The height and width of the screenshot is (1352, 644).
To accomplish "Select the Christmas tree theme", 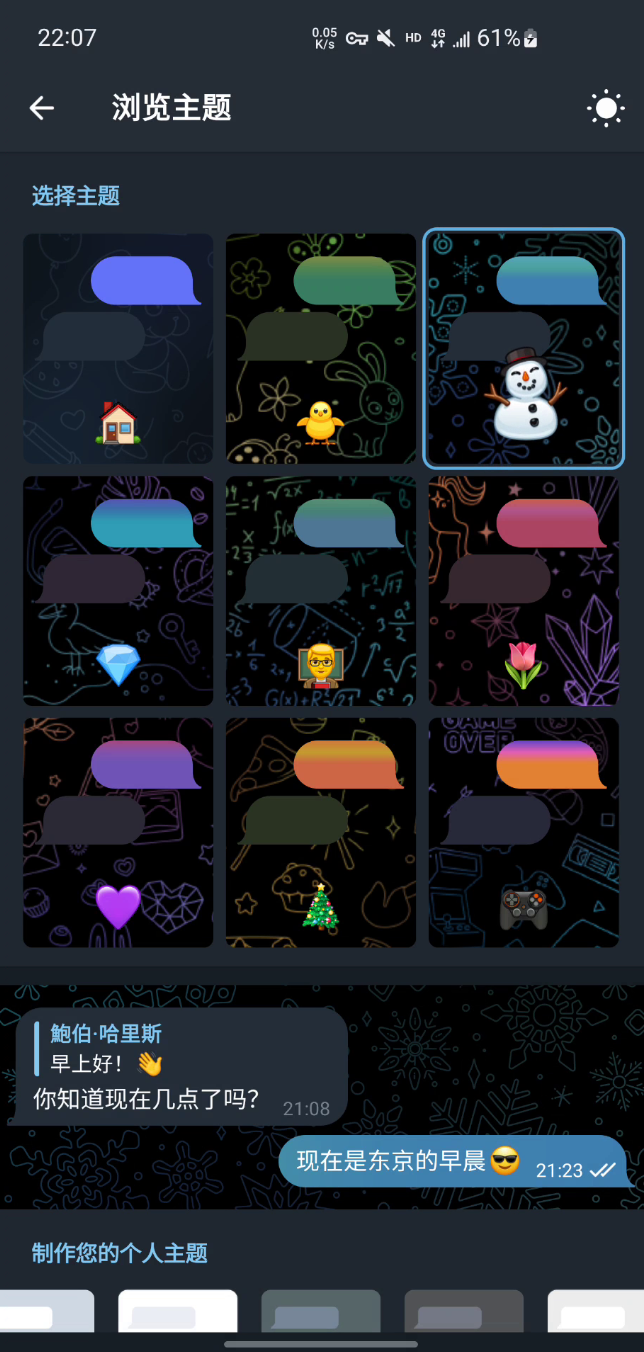I will (x=320, y=832).
